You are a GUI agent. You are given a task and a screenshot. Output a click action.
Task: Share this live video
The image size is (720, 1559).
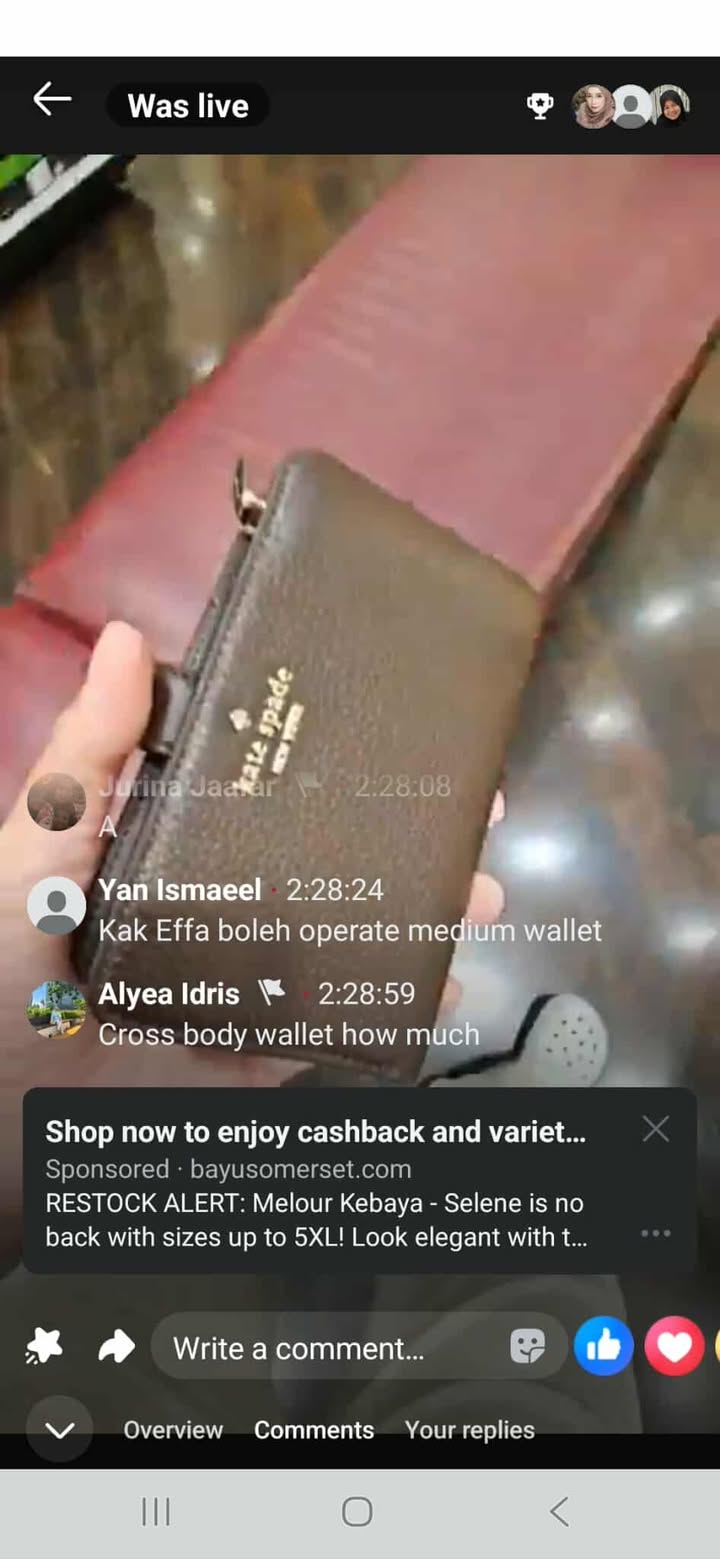click(x=116, y=1349)
